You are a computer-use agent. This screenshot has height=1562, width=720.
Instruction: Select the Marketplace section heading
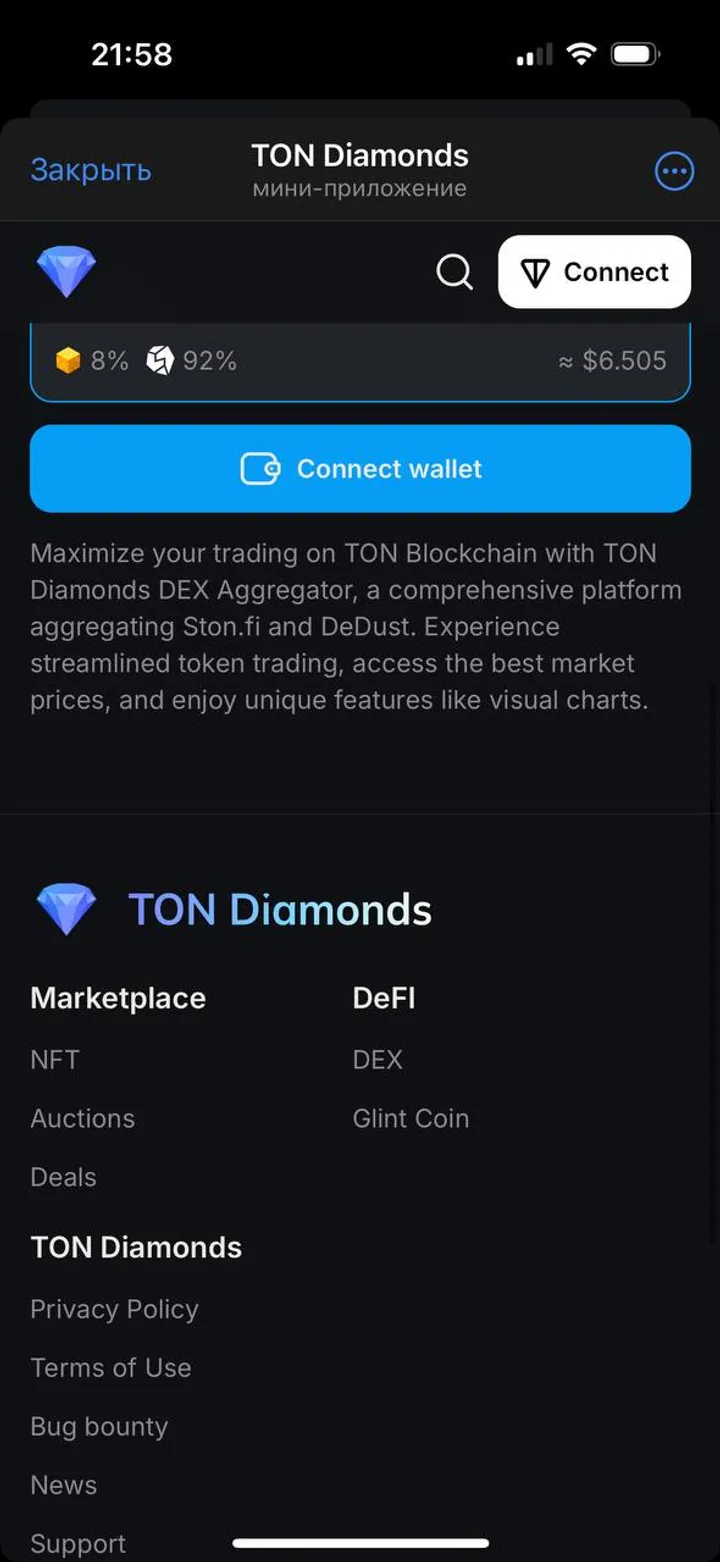point(118,997)
